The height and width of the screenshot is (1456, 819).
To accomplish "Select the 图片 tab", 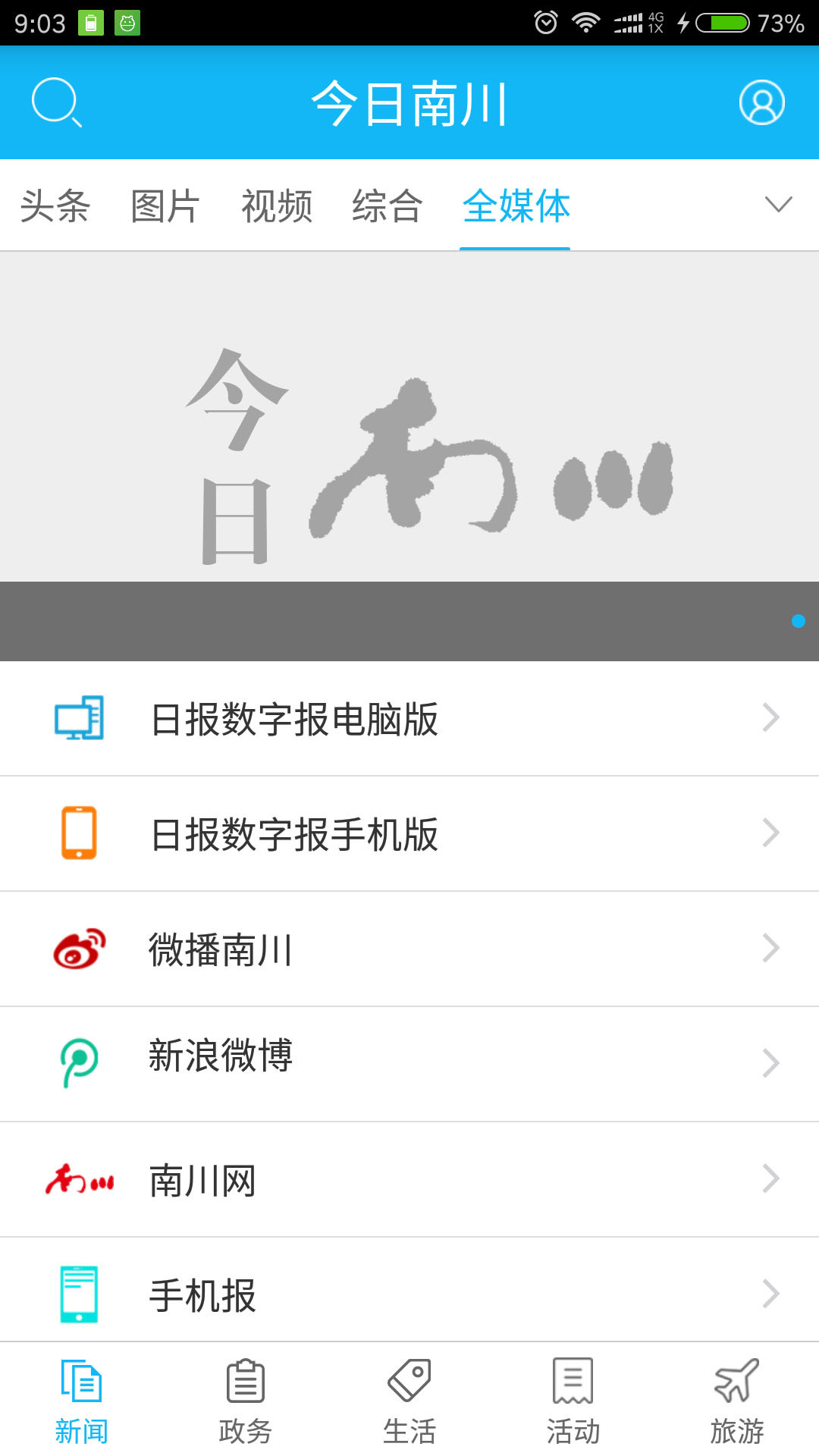I will 165,205.
